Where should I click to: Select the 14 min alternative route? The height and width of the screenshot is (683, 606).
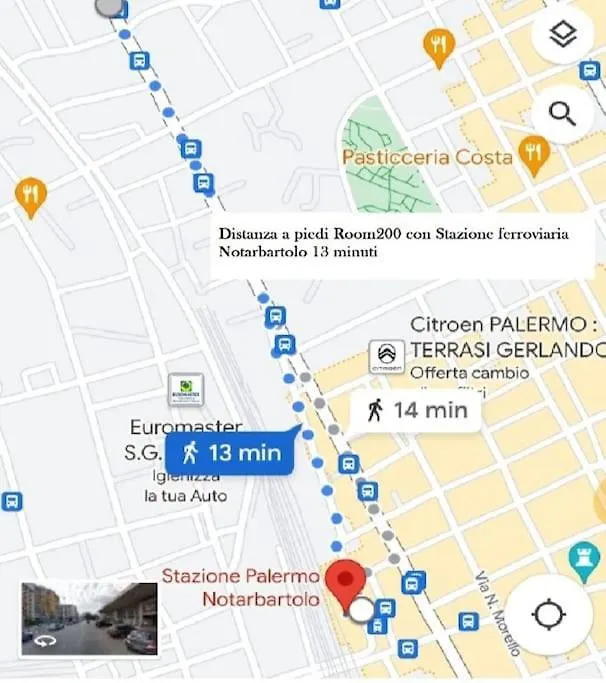click(417, 409)
